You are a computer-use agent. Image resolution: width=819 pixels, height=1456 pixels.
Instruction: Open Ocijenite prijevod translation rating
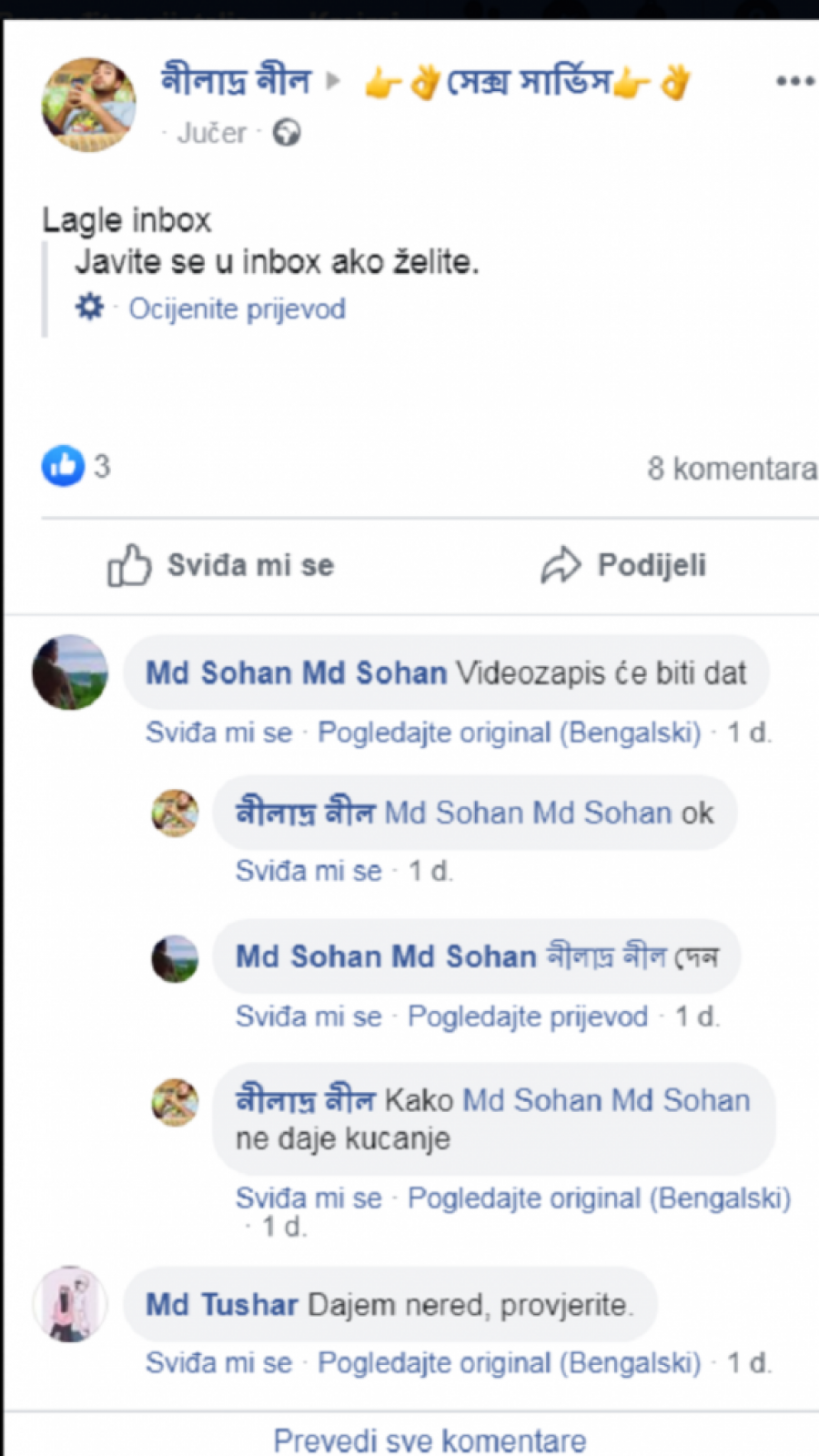pyautogui.click(x=237, y=309)
